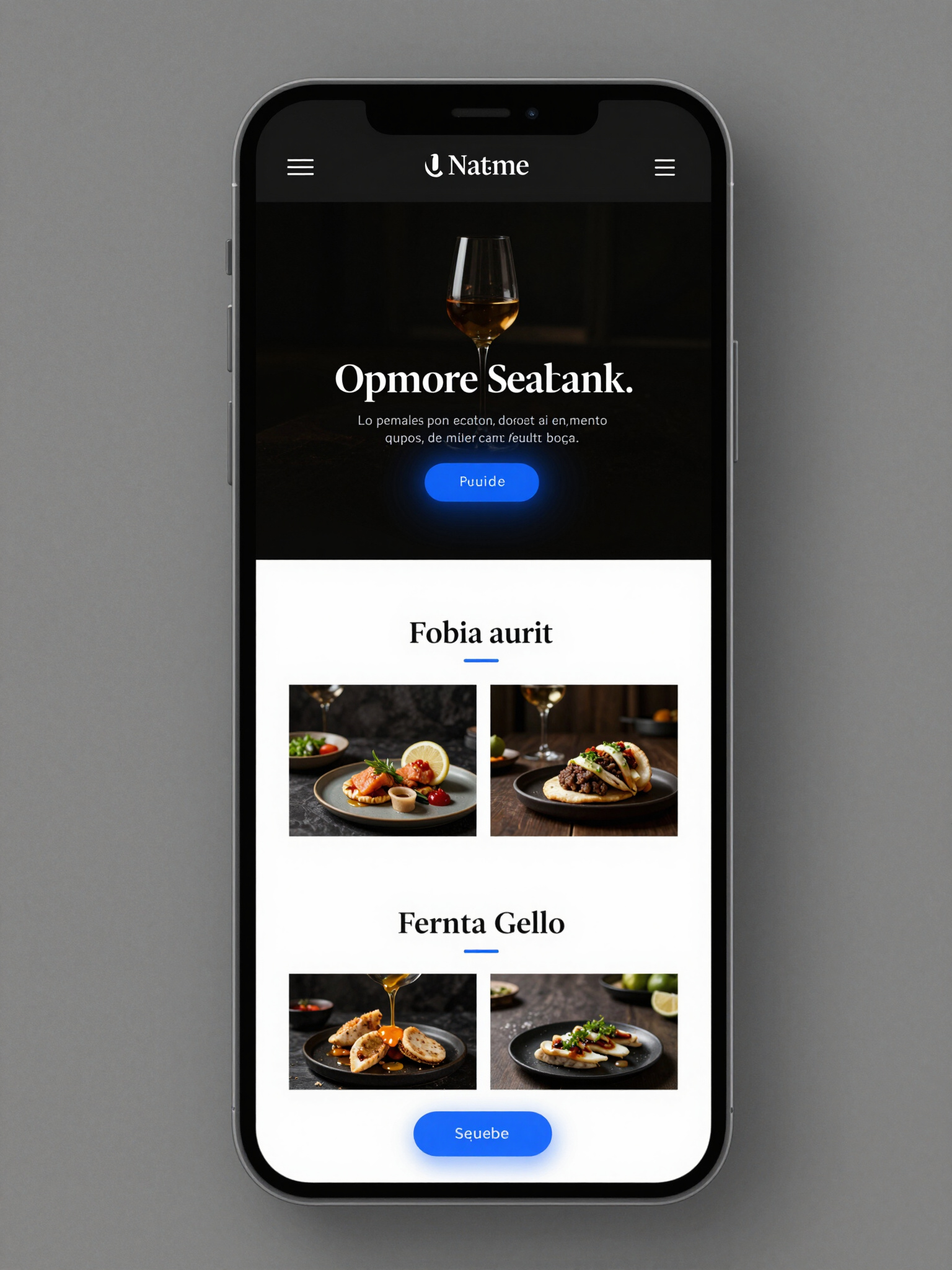Open the right-side menu icon

[x=664, y=167]
